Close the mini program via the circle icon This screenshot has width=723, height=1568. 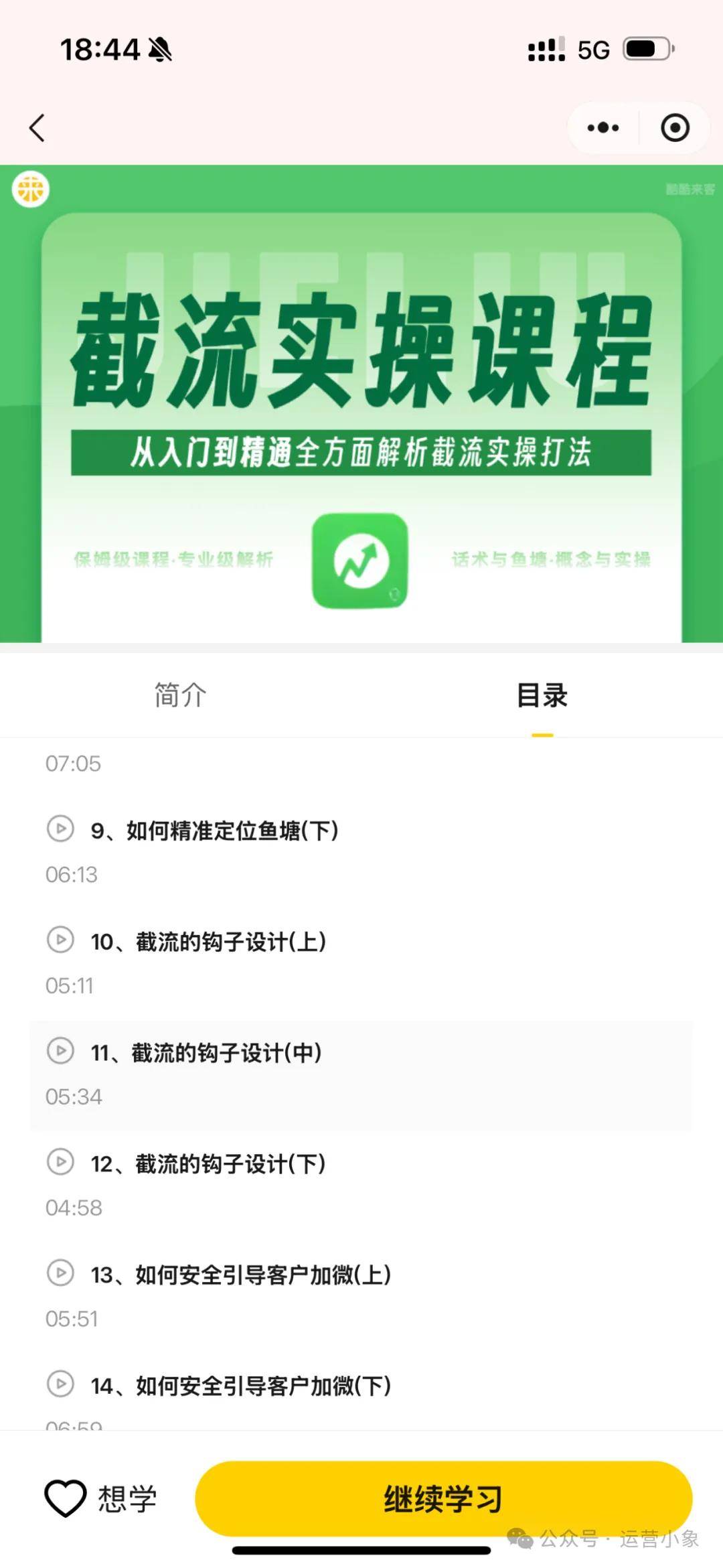675,127
